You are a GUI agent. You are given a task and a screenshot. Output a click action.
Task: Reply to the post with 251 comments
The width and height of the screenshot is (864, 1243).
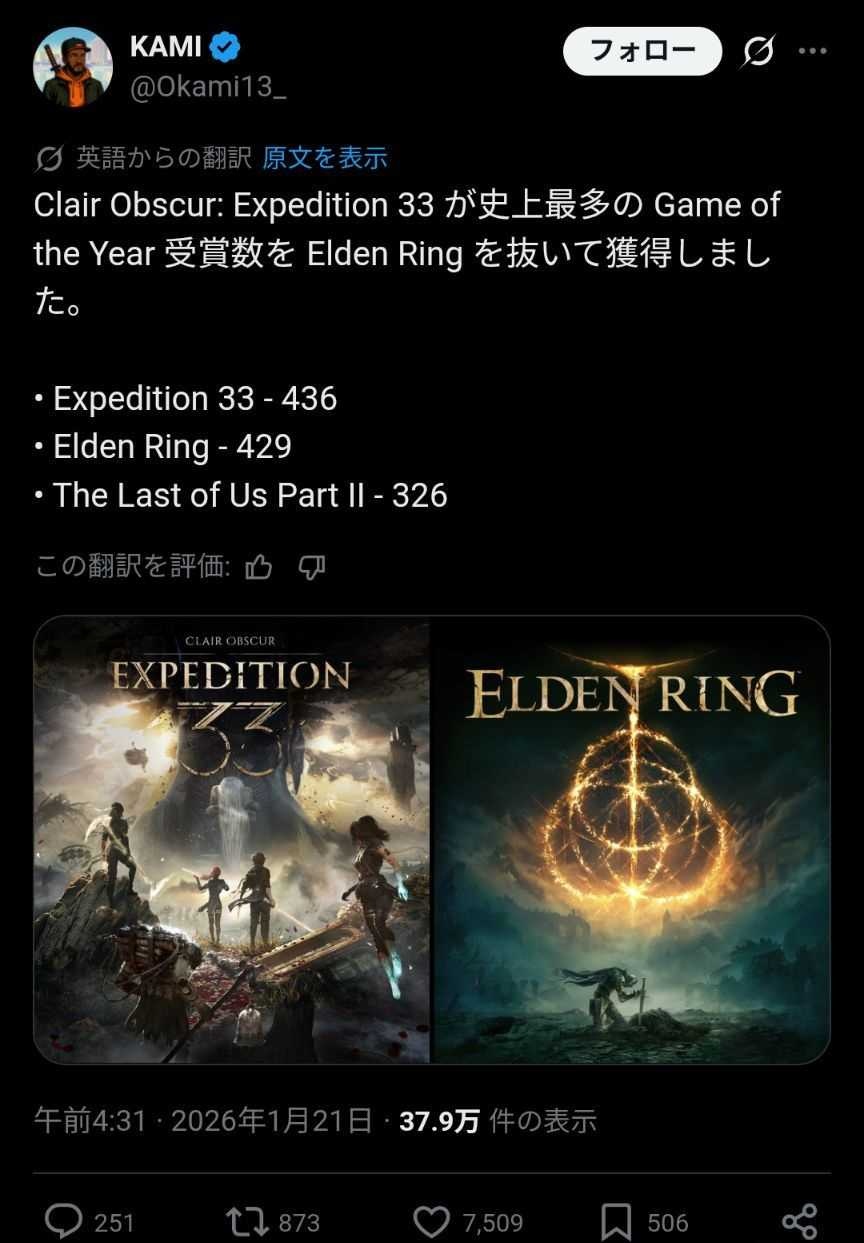click(x=66, y=1221)
